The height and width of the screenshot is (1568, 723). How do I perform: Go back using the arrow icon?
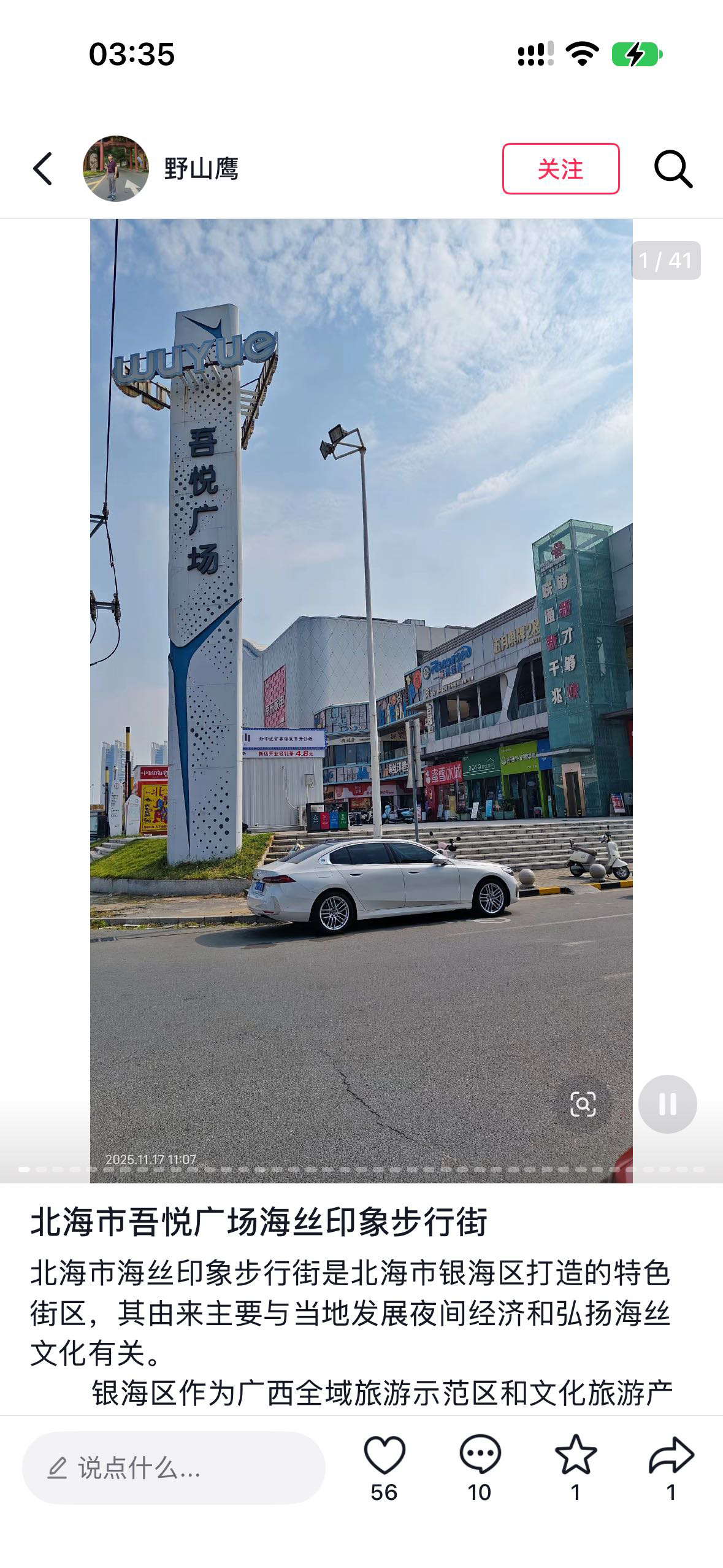[x=42, y=169]
